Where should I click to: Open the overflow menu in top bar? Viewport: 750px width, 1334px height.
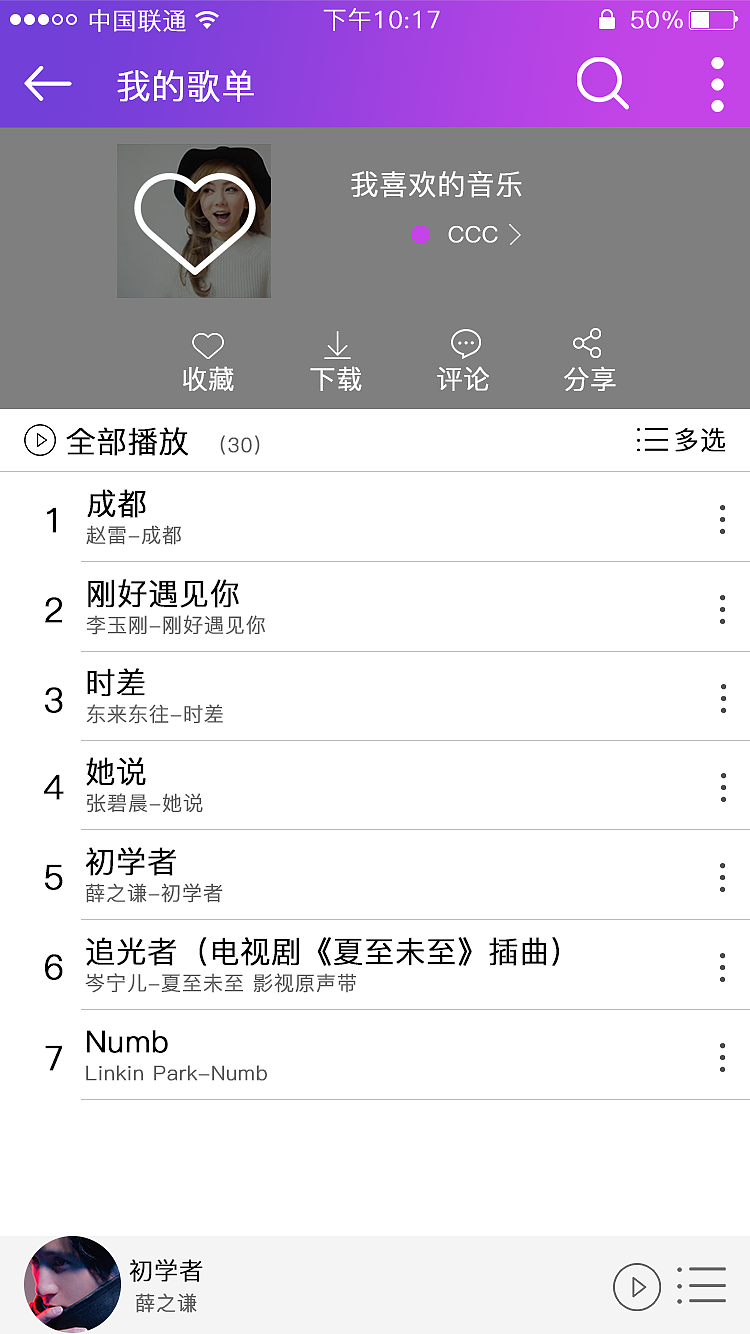click(x=716, y=83)
